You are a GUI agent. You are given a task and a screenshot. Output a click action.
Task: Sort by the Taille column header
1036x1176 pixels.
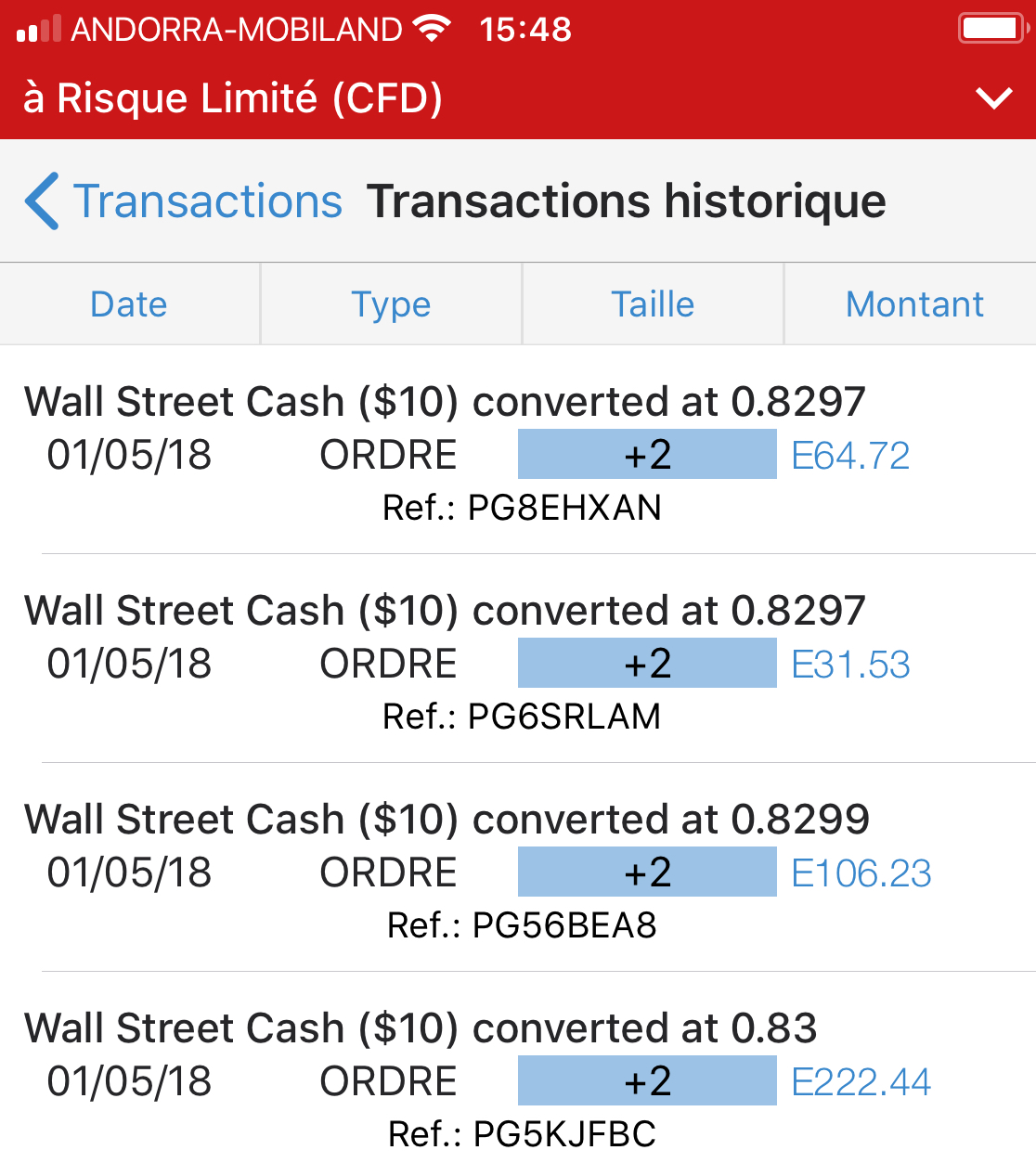click(653, 304)
